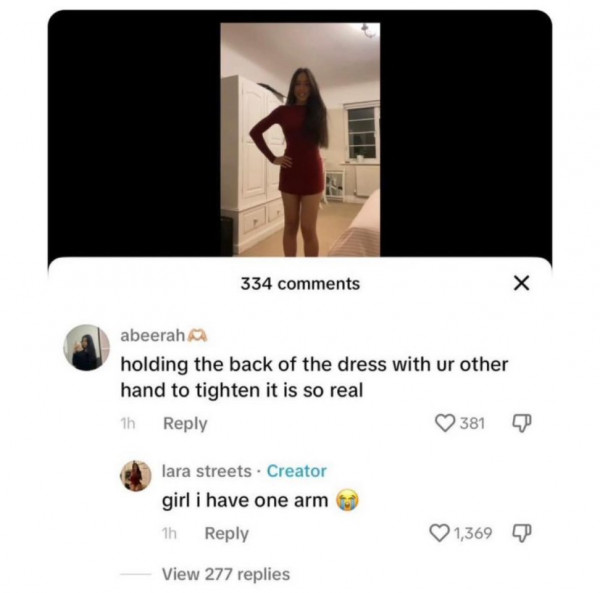The image size is (600, 593).
Task: Expand View 277 replies
Action: coord(225,574)
